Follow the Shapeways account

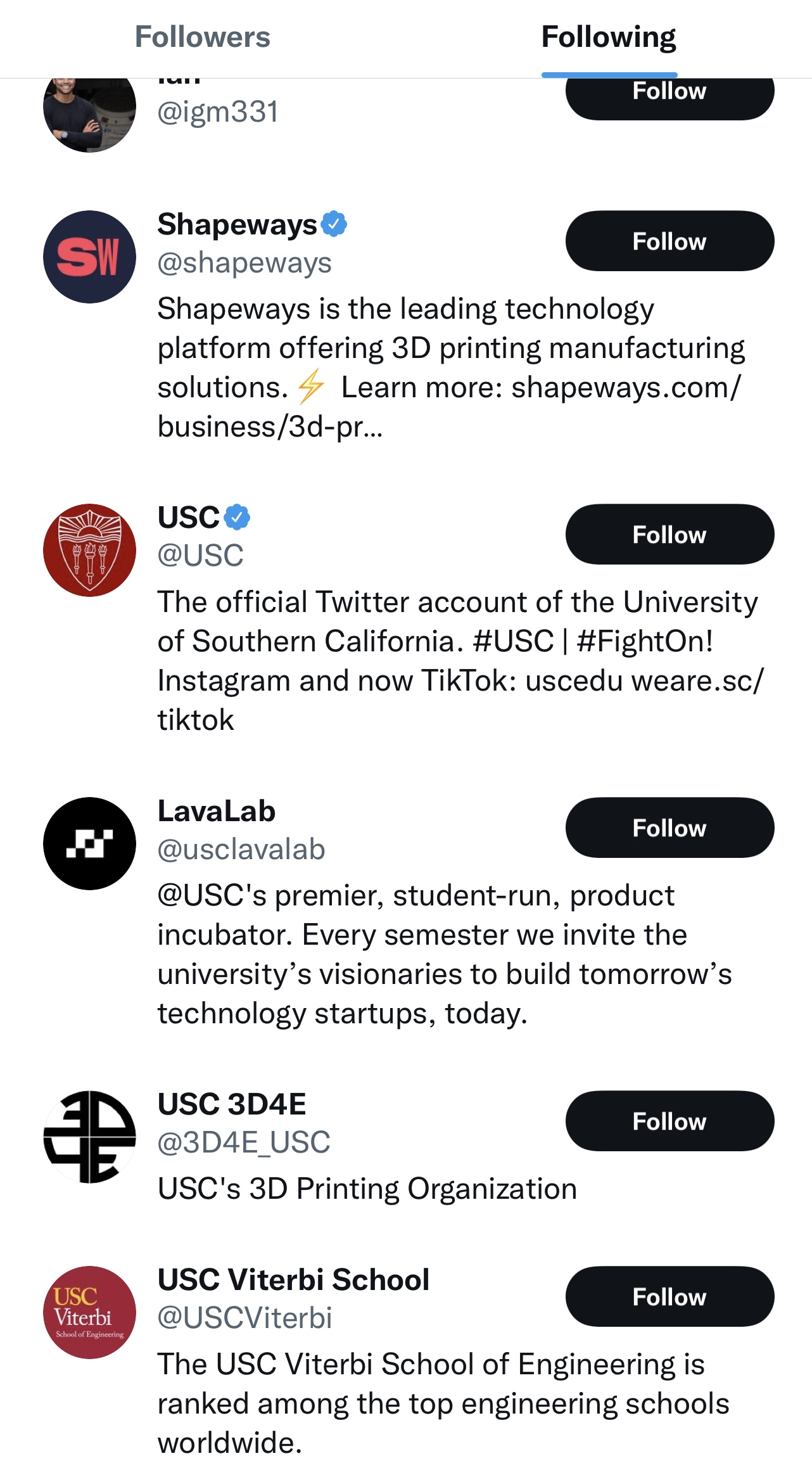pyautogui.click(x=669, y=241)
